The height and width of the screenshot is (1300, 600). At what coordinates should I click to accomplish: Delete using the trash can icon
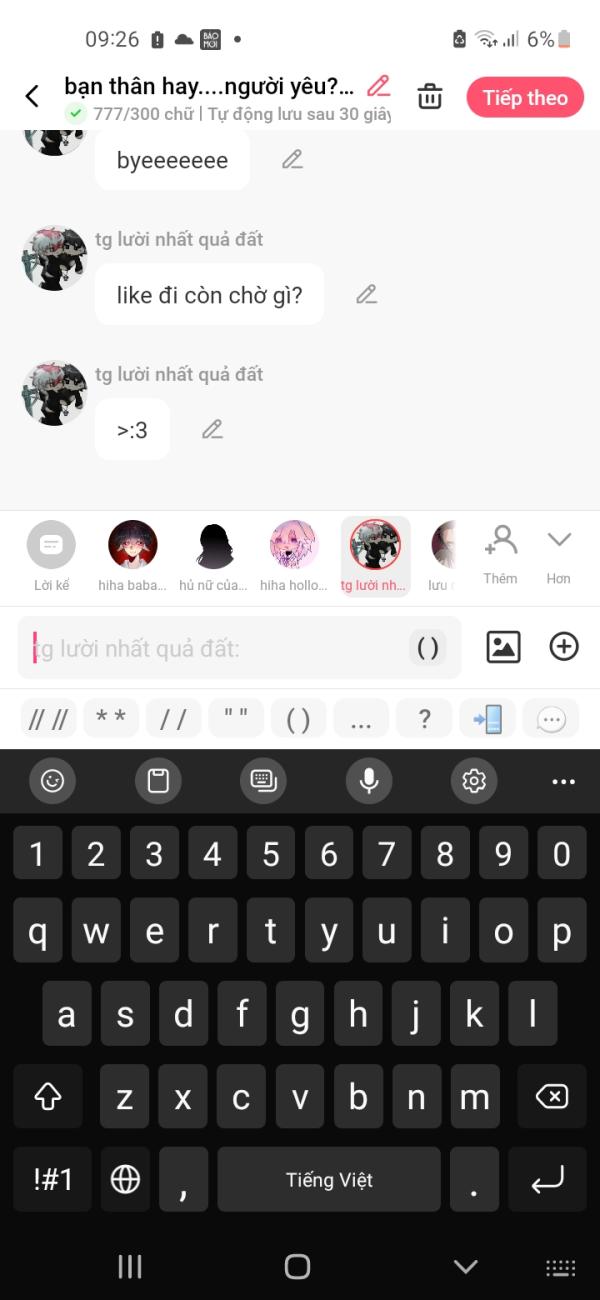[430, 97]
